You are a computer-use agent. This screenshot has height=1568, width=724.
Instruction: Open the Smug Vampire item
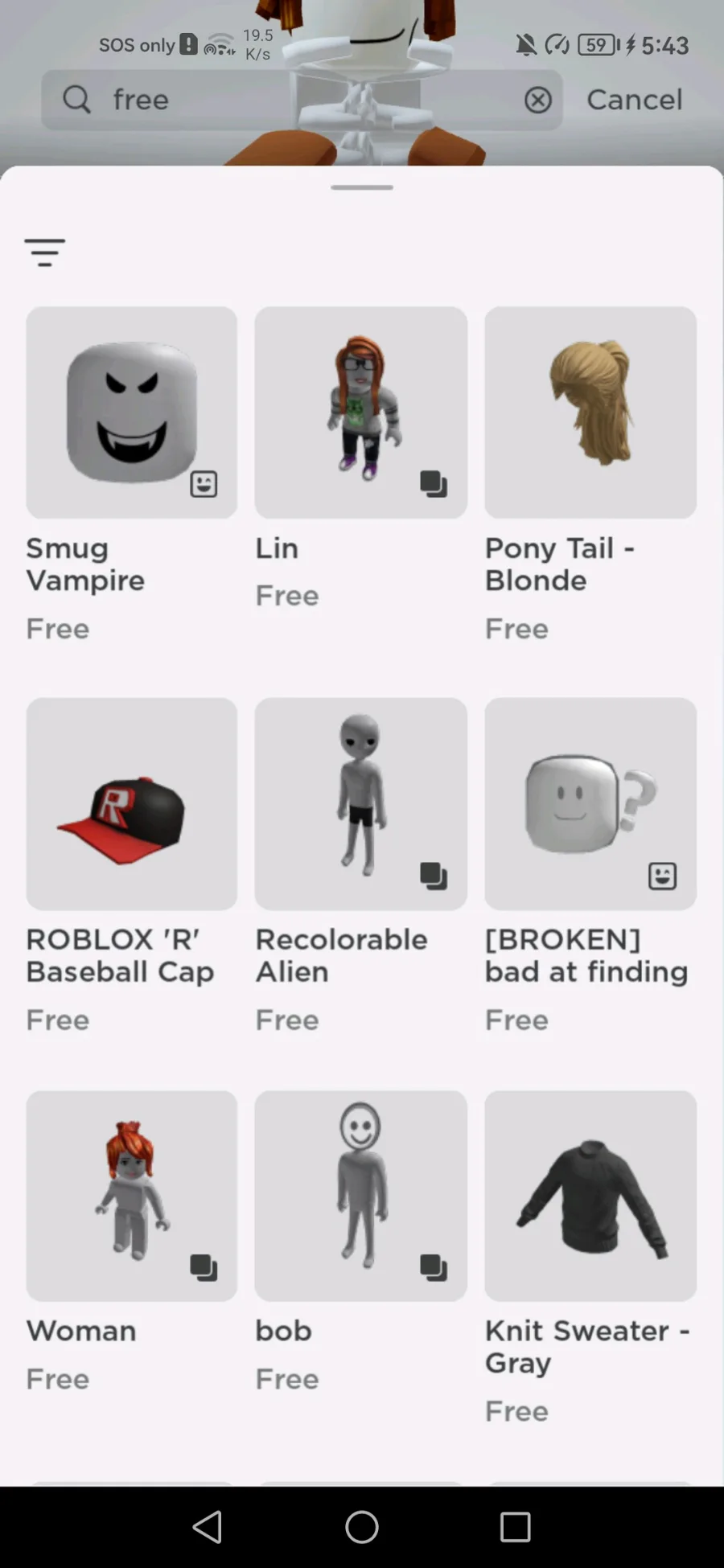[x=131, y=413]
